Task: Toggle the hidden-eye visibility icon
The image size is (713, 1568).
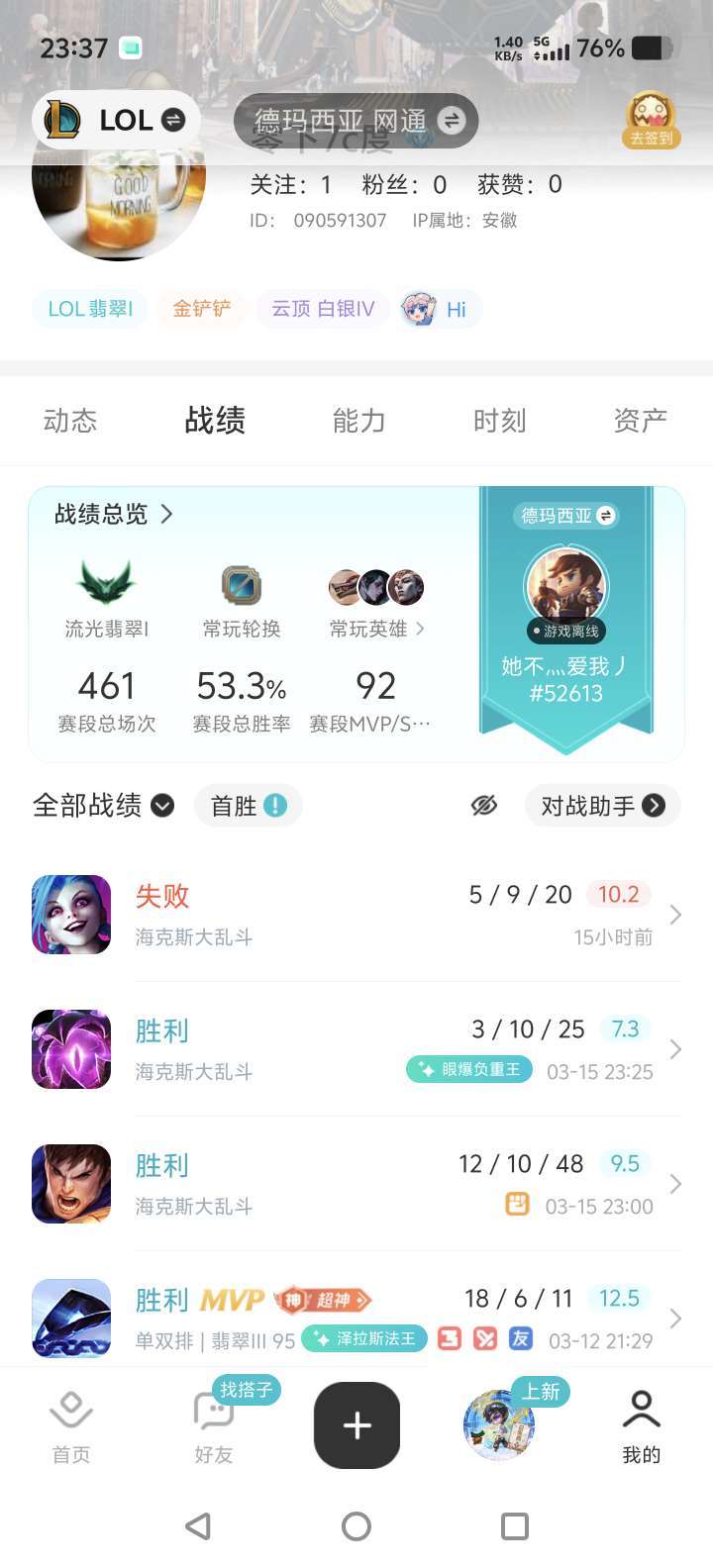Action: tap(484, 805)
